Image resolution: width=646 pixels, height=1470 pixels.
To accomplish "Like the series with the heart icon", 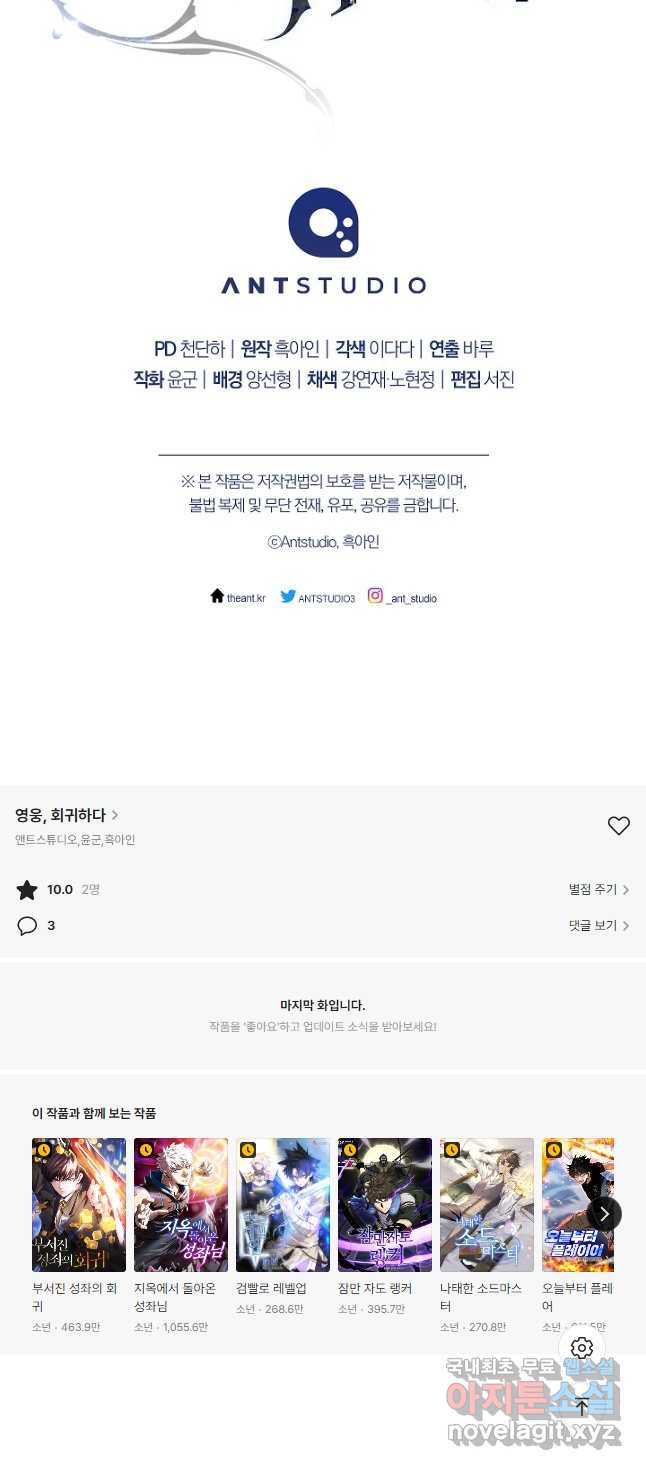I will 618,826.
